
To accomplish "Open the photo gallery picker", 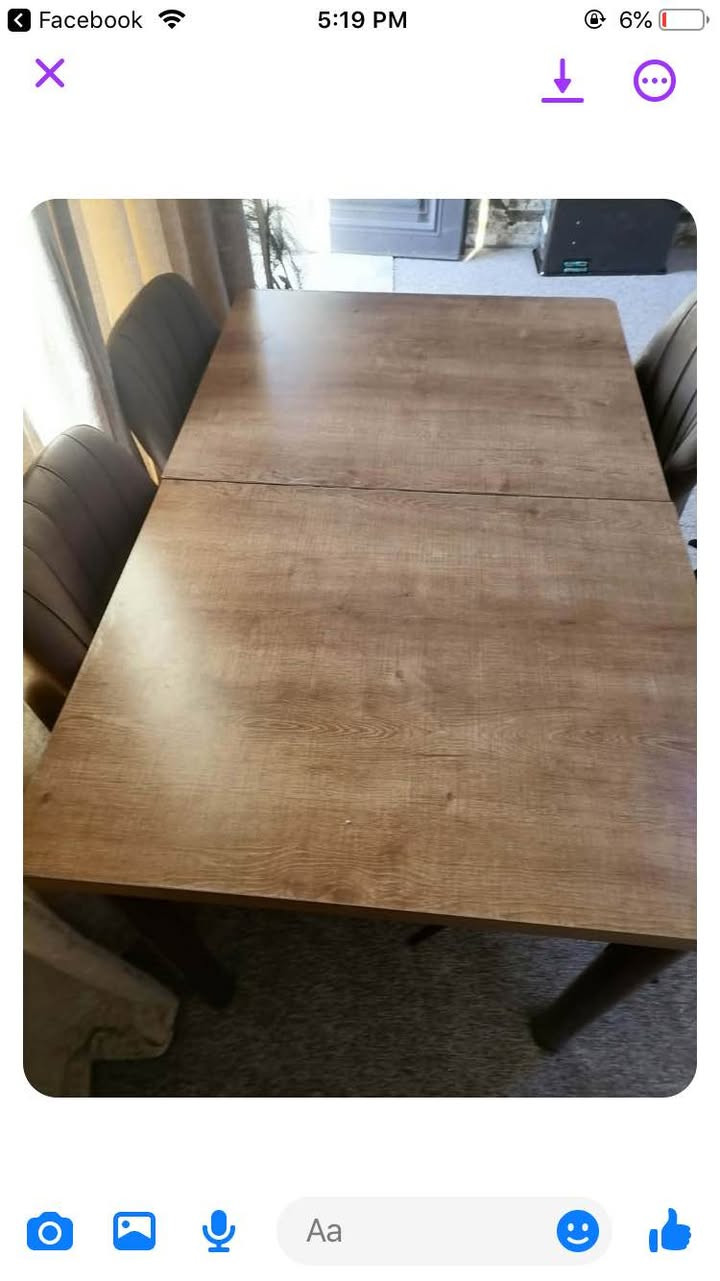I will click(134, 1230).
